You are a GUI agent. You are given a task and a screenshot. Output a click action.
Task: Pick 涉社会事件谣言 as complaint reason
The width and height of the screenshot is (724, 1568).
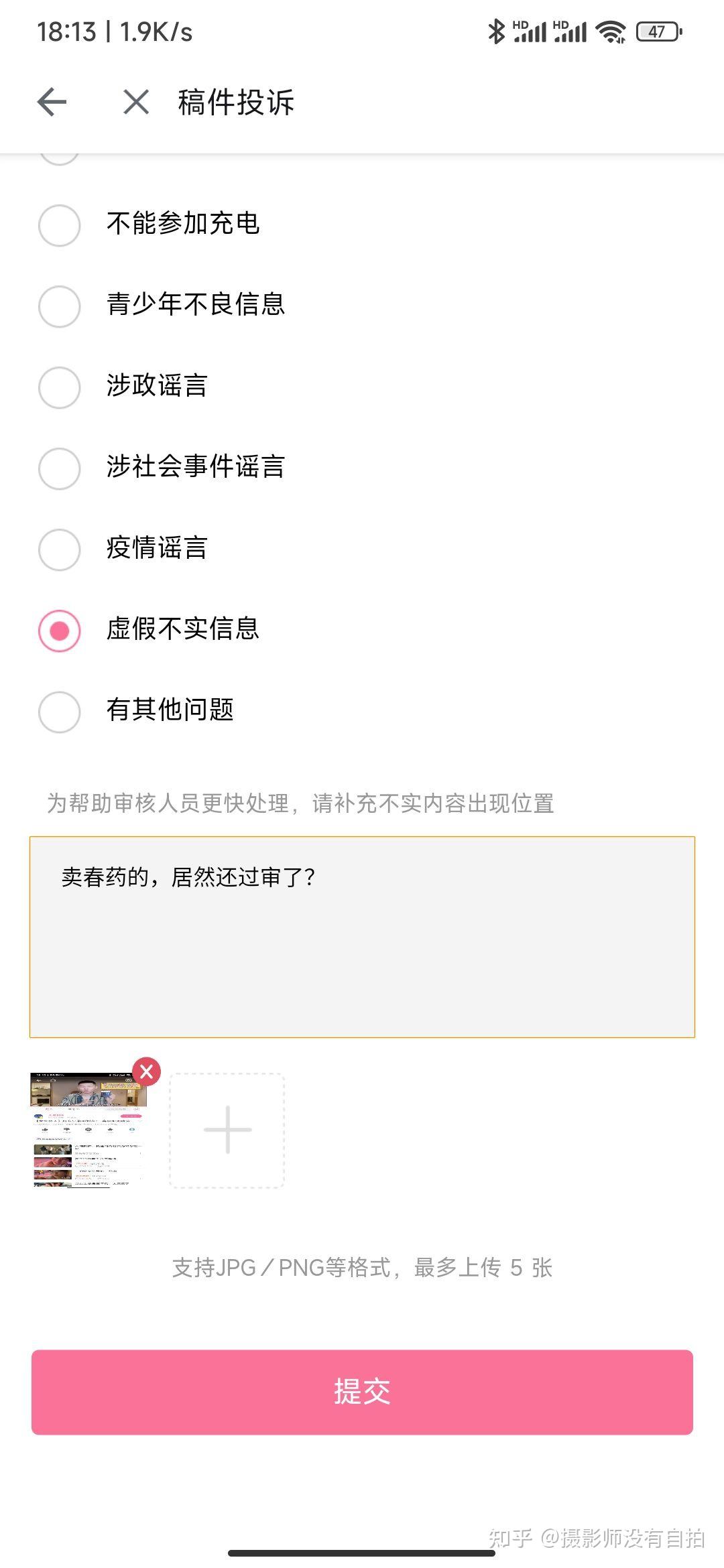(x=60, y=468)
